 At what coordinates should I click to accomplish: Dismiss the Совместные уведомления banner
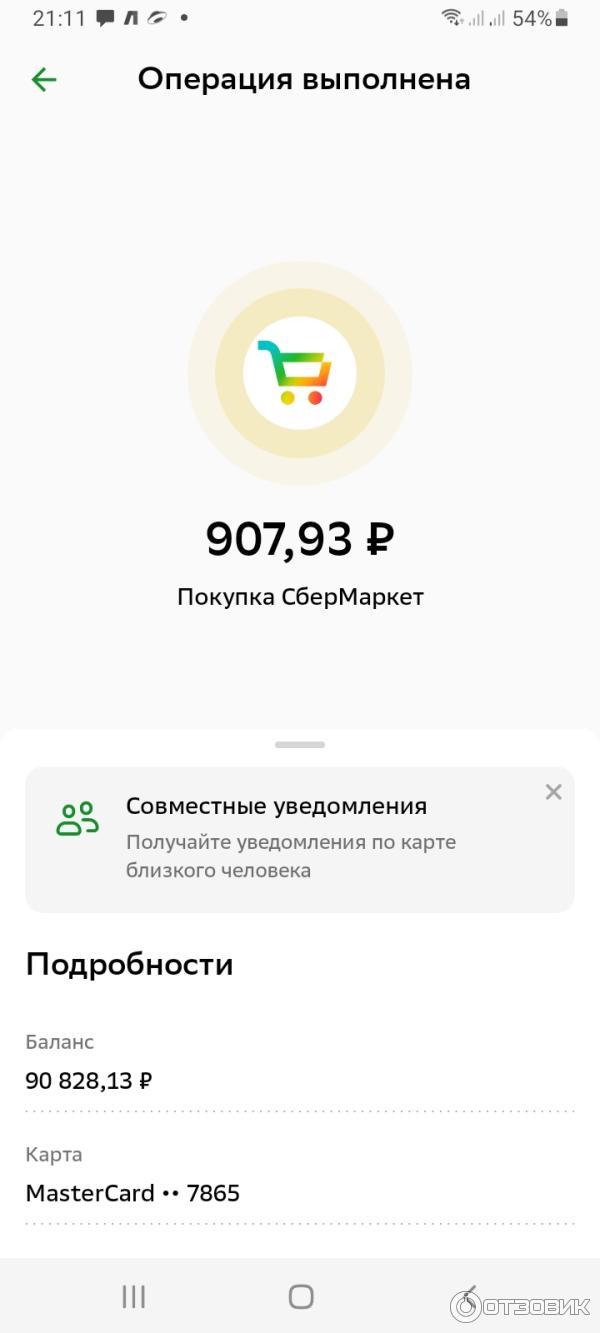[x=553, y=792]
